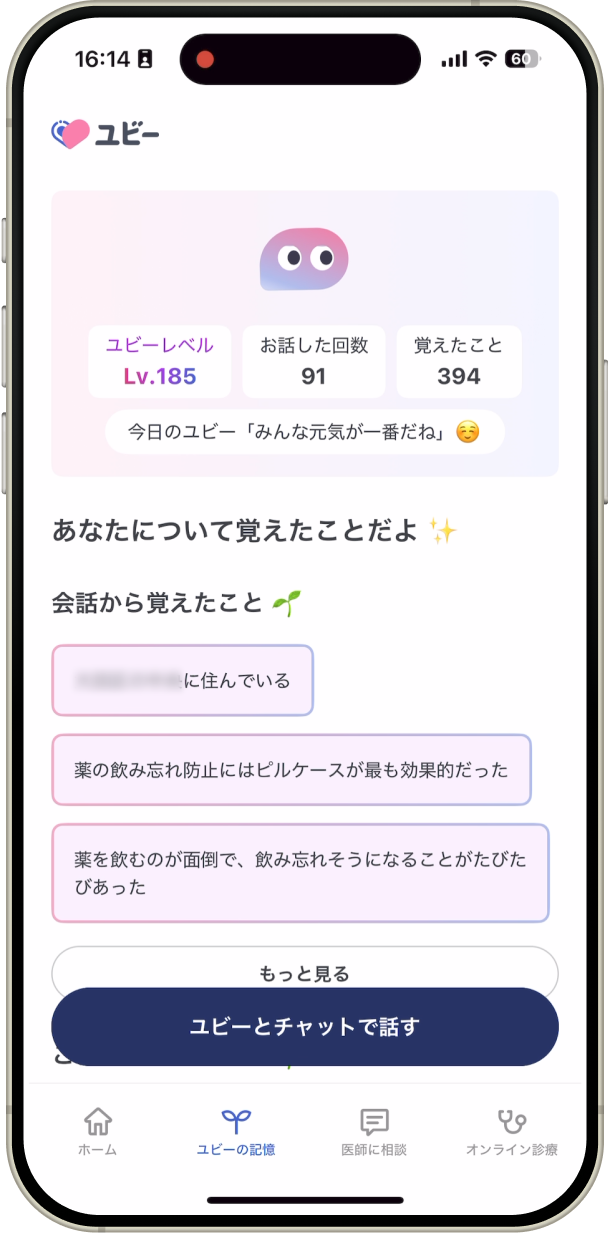Switch to the ホーム tab

(97, 1131)
